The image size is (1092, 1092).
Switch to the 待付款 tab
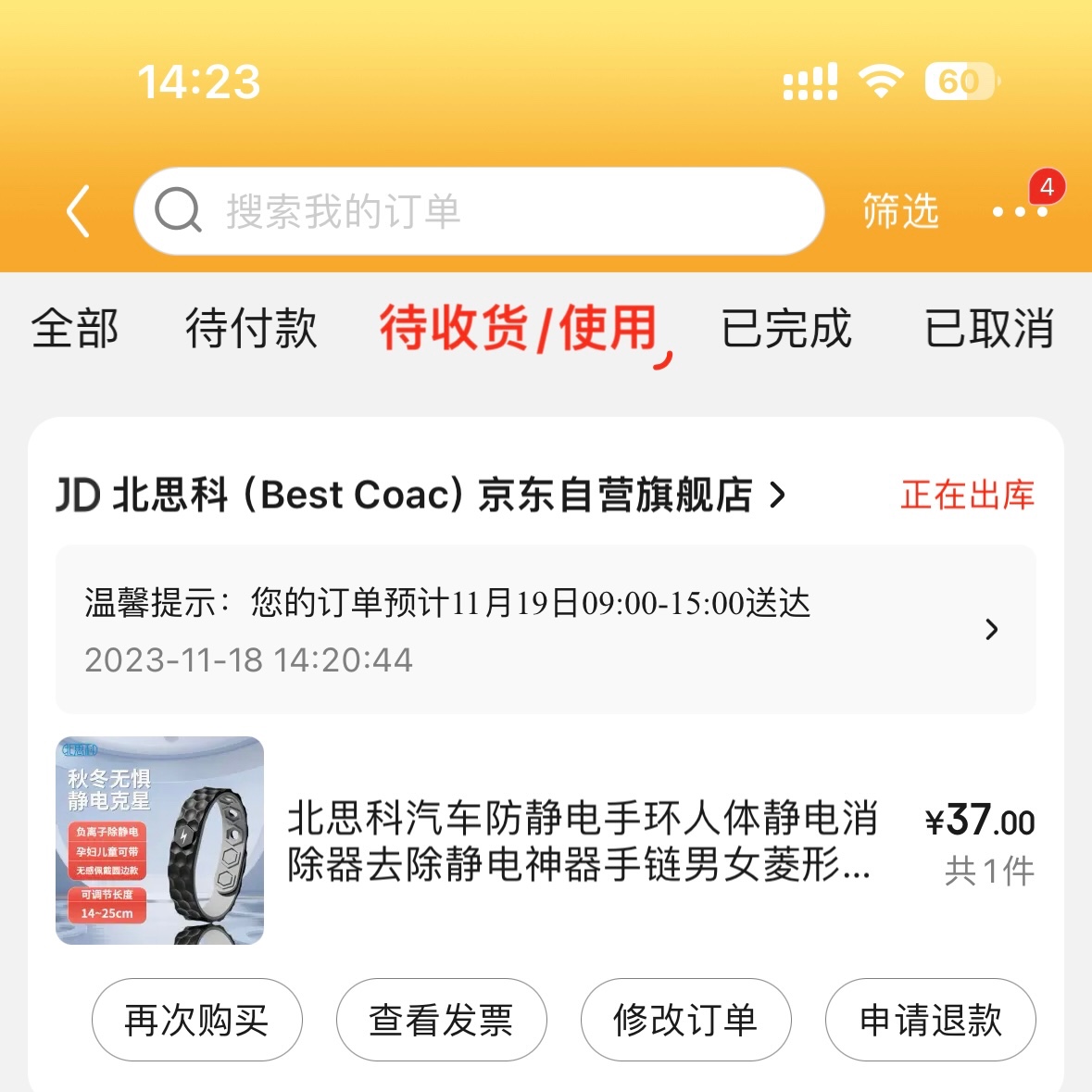(x=251, y=329)
